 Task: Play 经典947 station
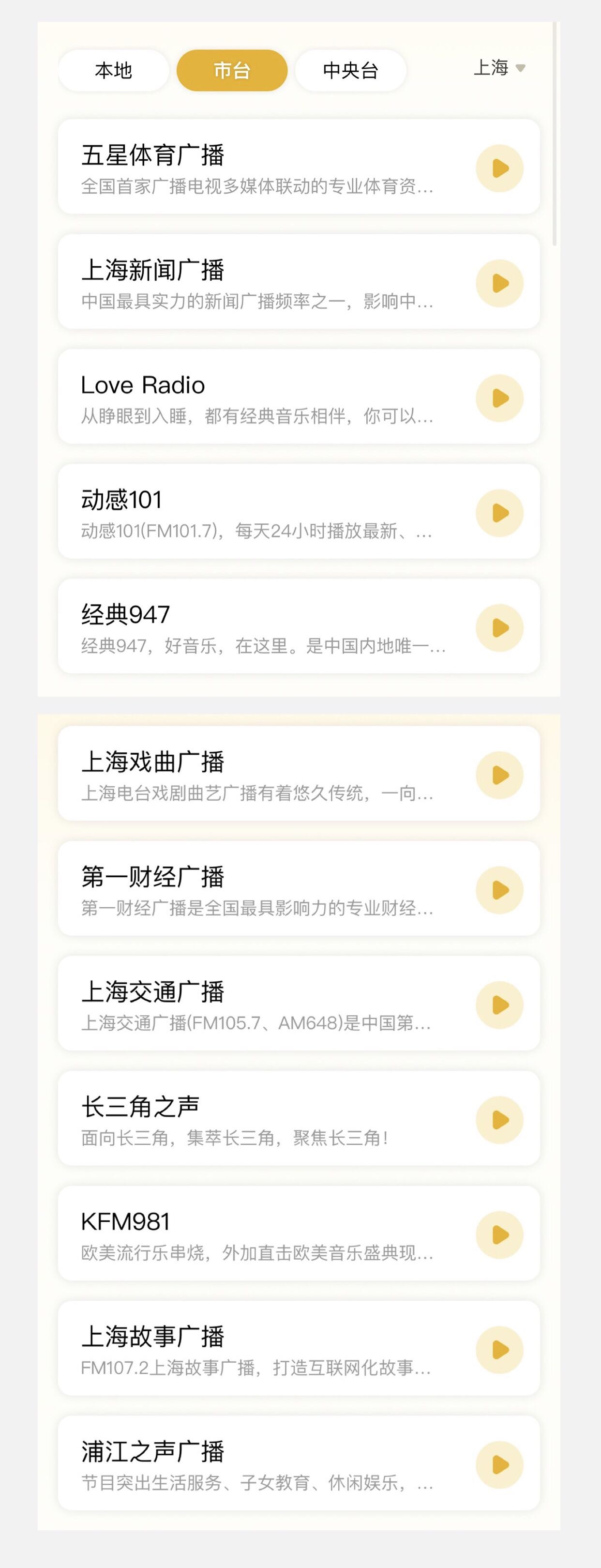click(x=499, y=627)
